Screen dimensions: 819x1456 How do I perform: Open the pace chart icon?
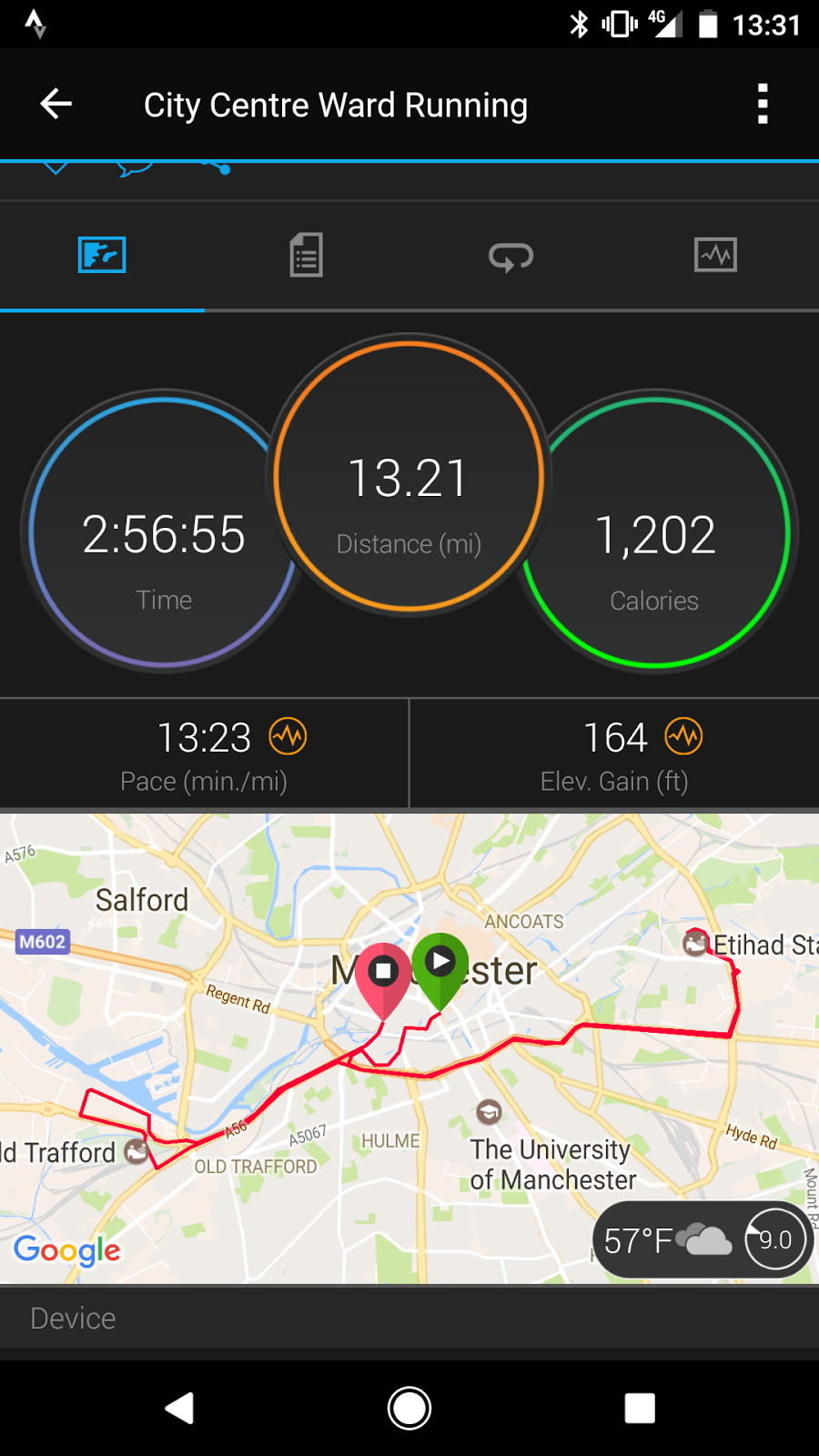click(288, 736)
